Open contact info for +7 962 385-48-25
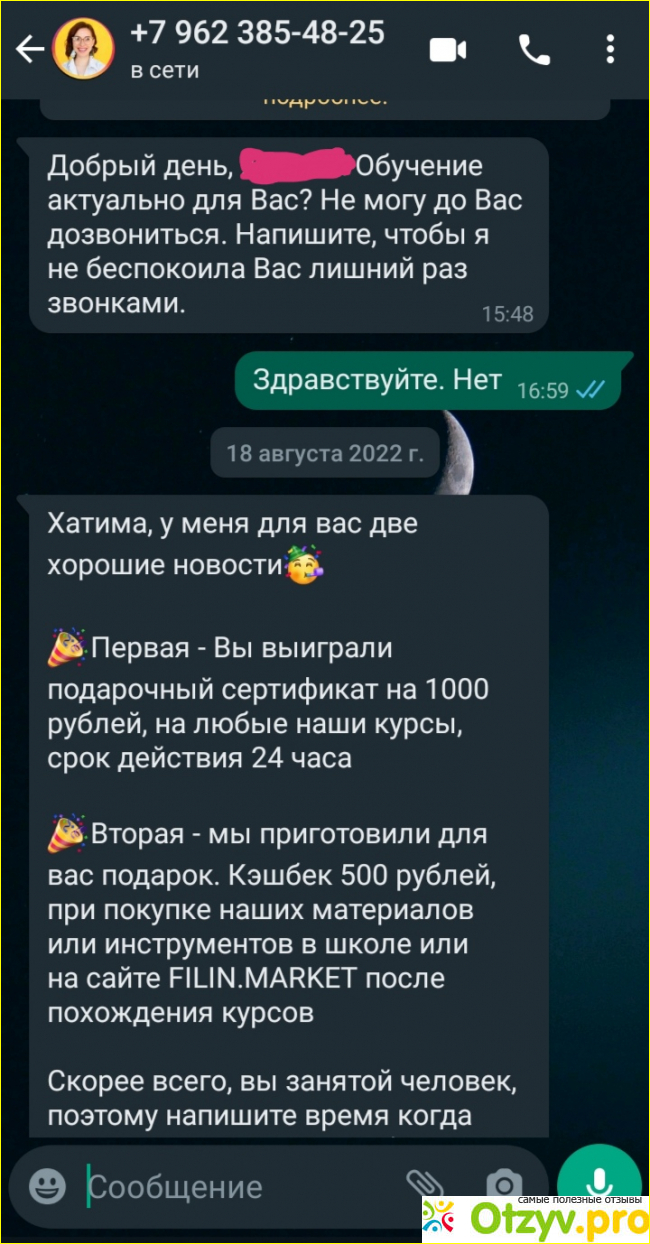 tap(257, 48)
